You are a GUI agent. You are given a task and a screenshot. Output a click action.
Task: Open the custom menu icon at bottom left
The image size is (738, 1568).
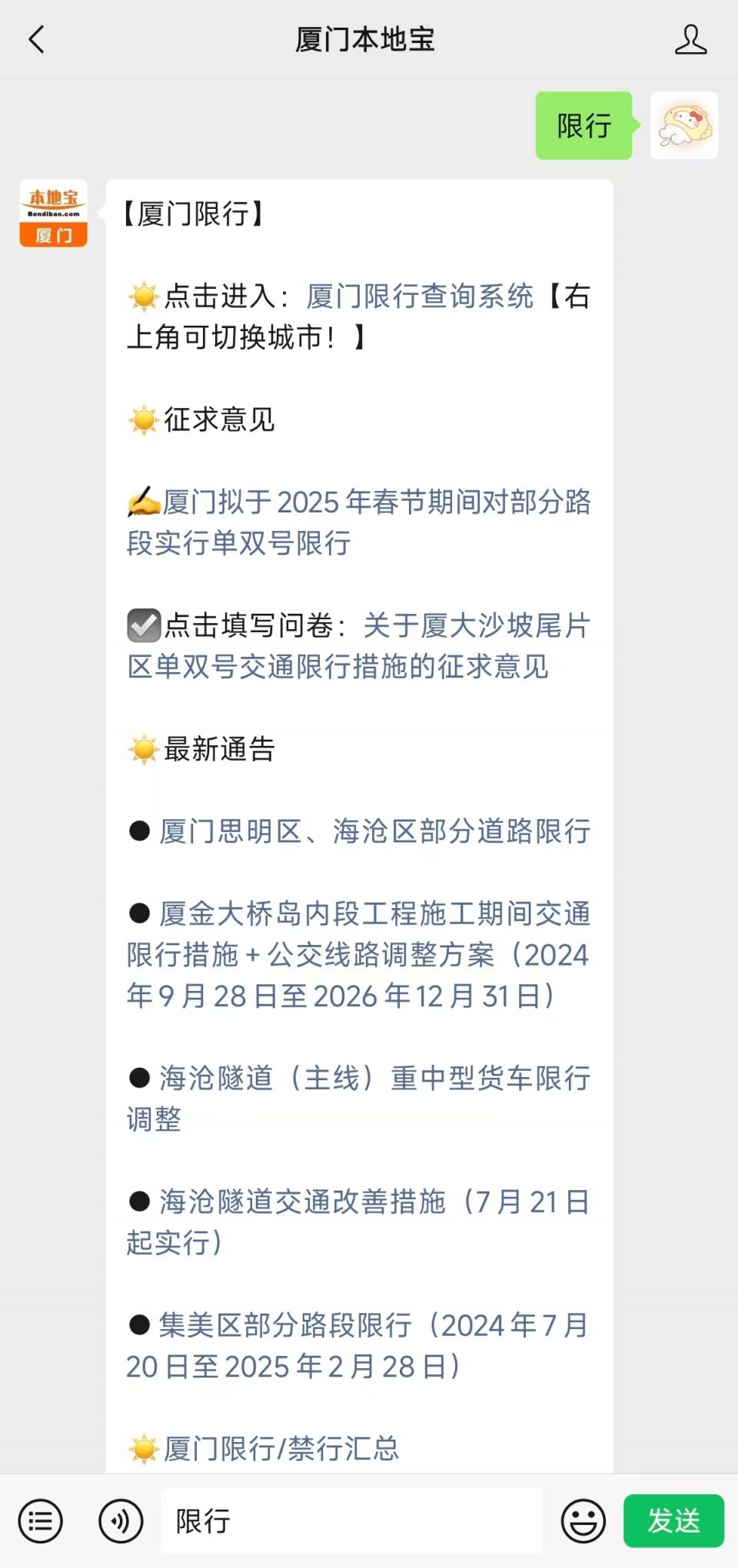(41, 1521)
